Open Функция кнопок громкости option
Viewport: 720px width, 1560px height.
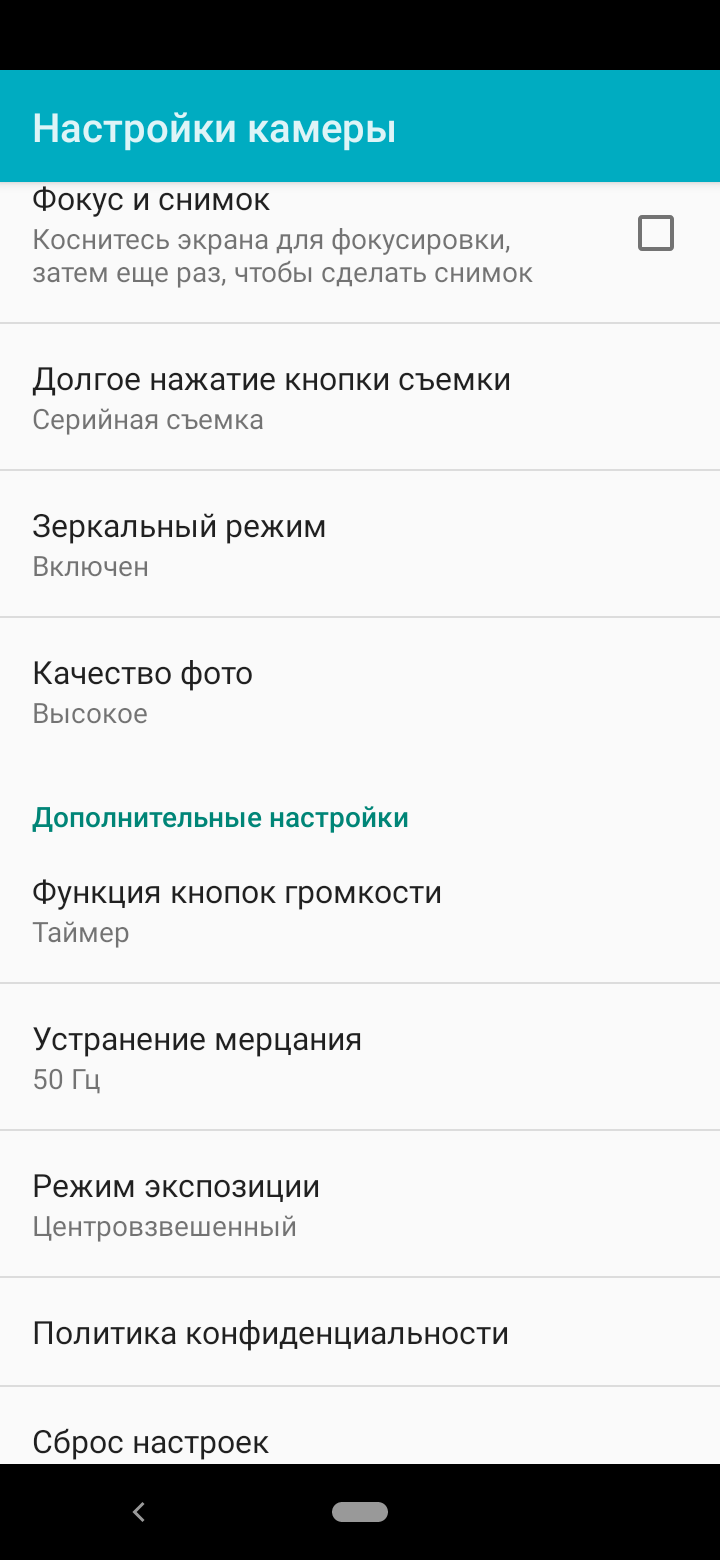pyautogui.click(x=360, y=910)
